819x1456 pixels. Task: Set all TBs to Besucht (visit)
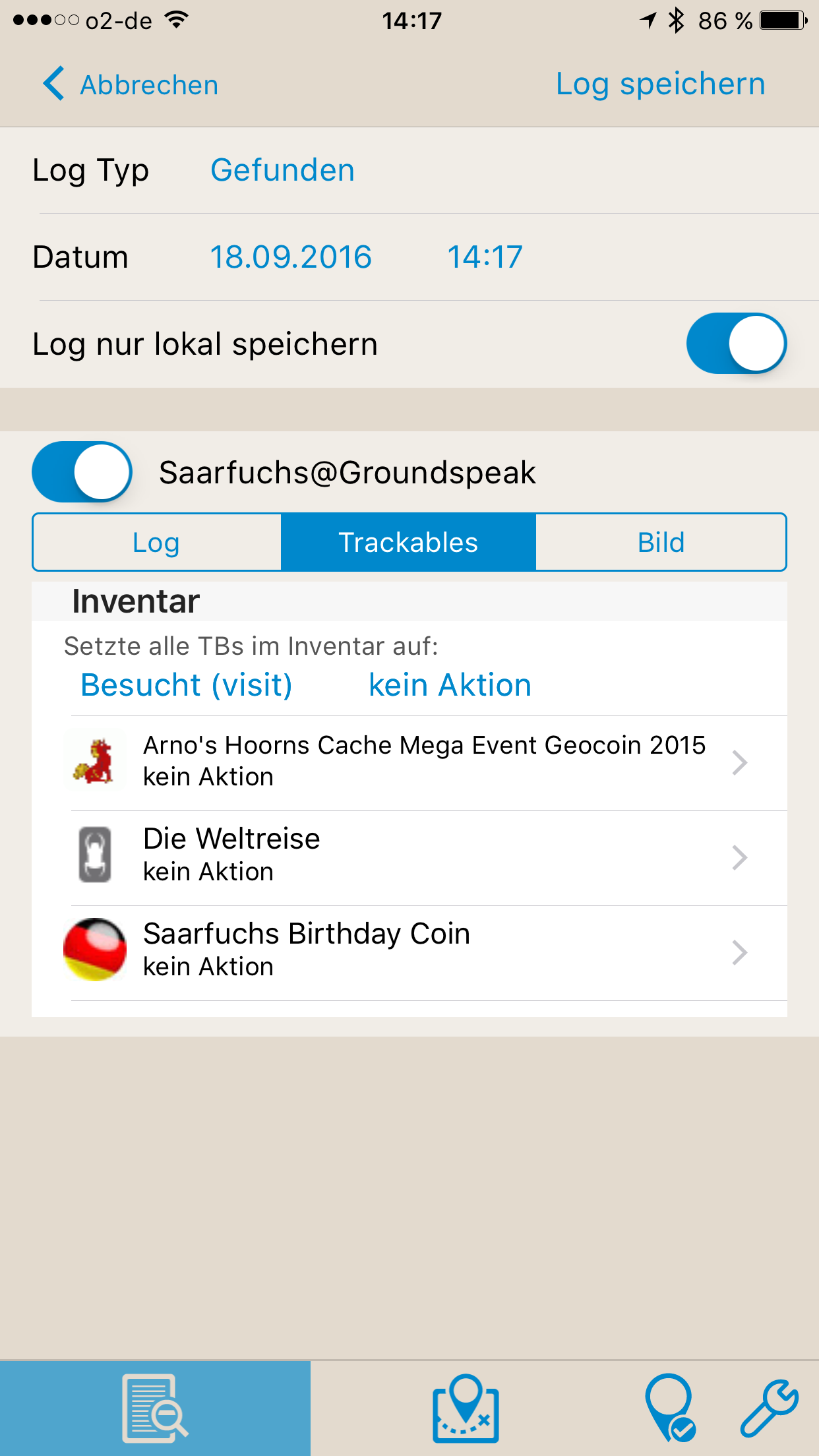point(187,684)
